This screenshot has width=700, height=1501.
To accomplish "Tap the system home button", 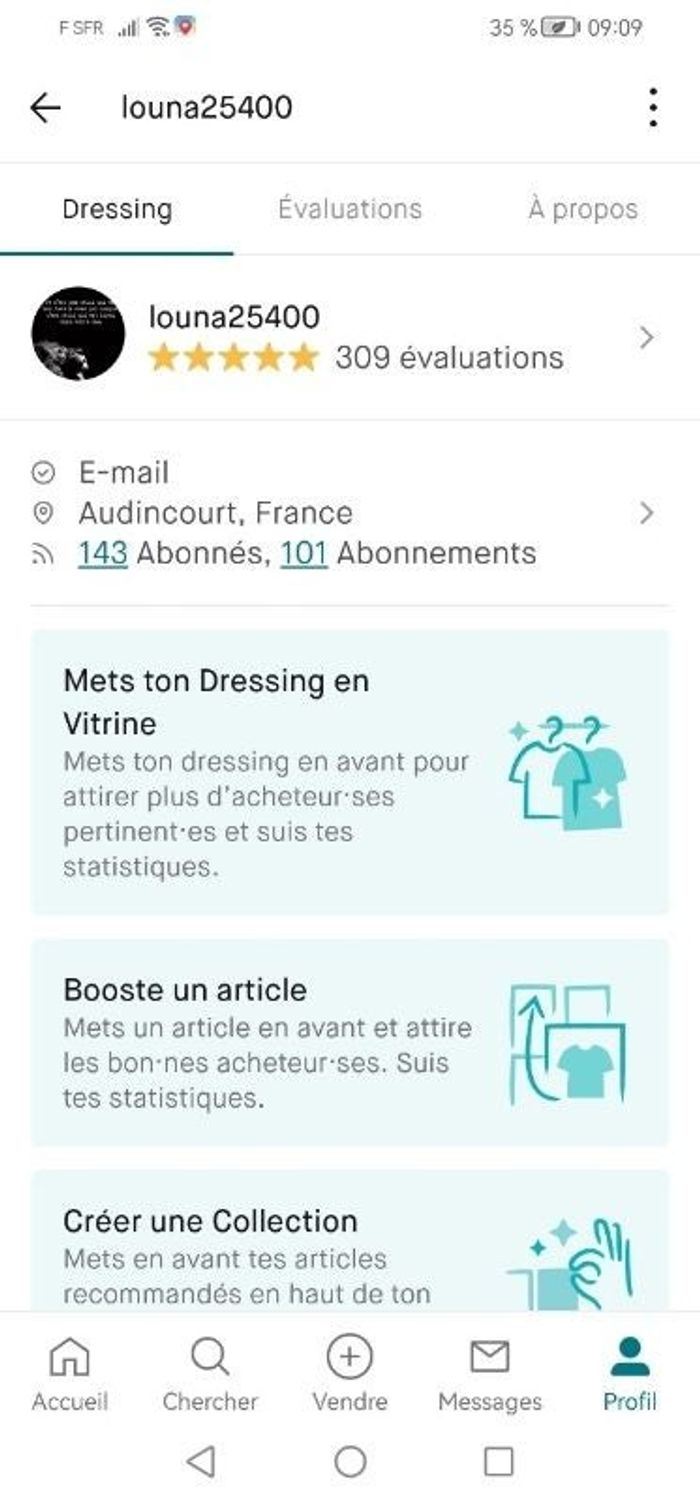I will tap(350, 1462).
